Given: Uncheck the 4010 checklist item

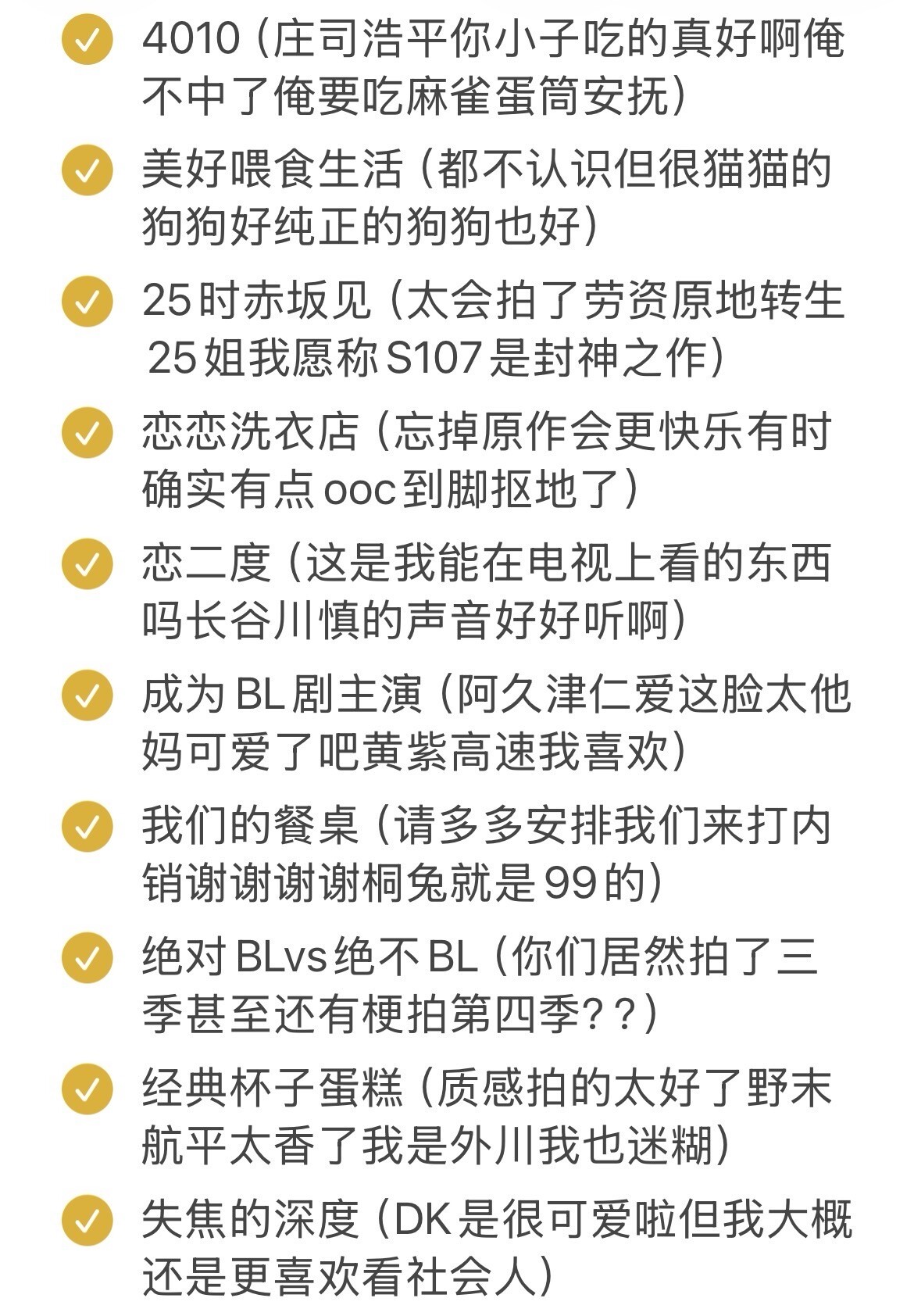Looking at the screenshot, I should pos(87,38).
